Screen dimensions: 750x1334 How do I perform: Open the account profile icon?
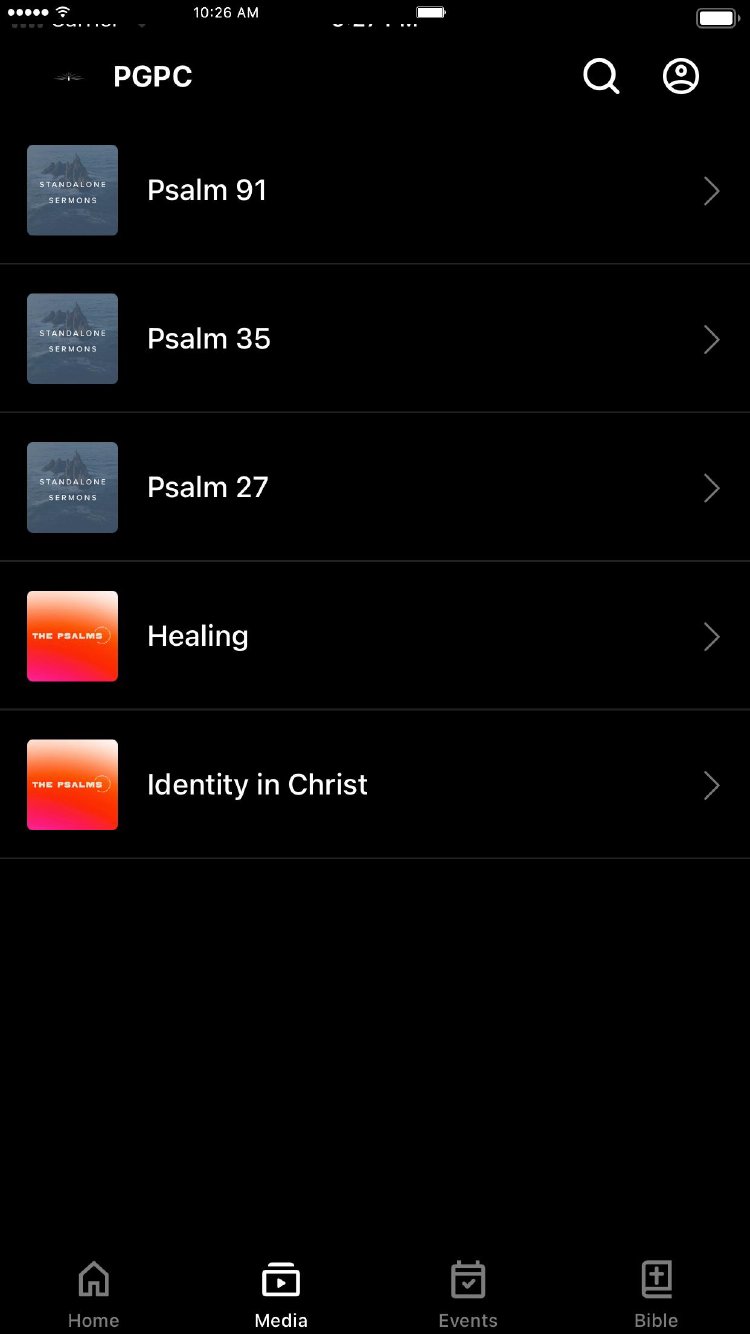(x=681, y=77)
